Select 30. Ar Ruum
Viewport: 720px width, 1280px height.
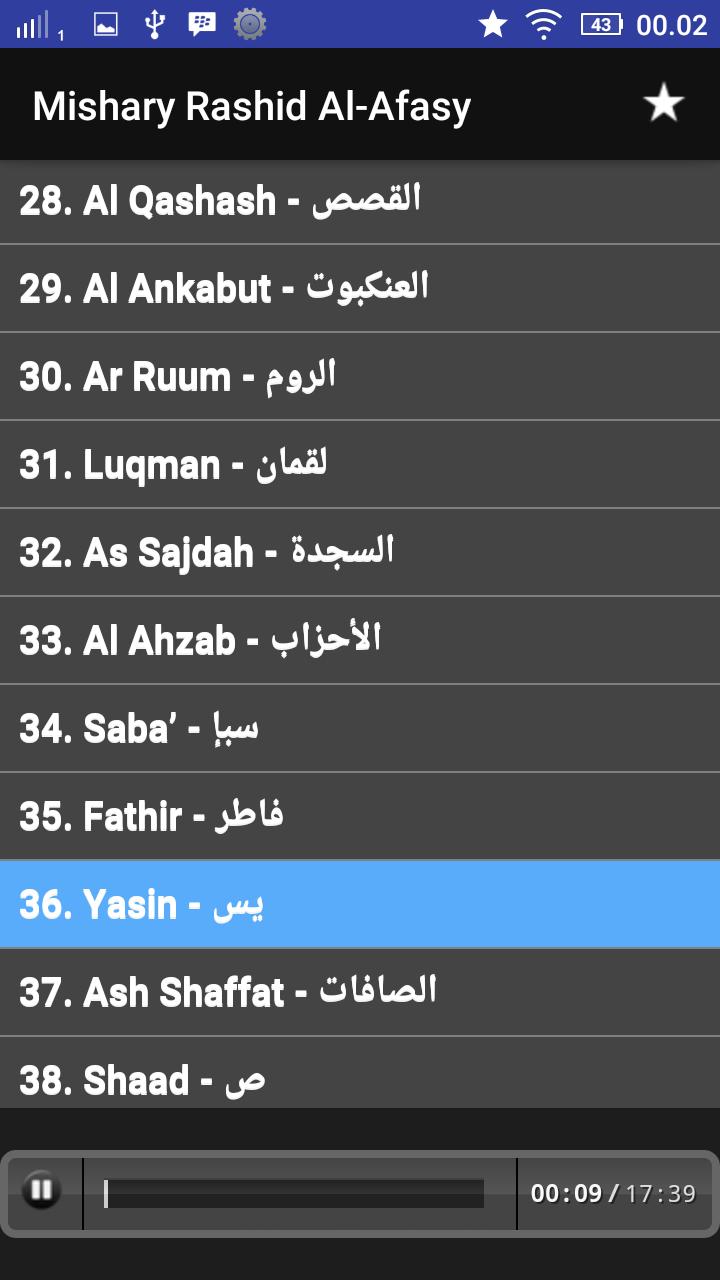click(360, 377)
